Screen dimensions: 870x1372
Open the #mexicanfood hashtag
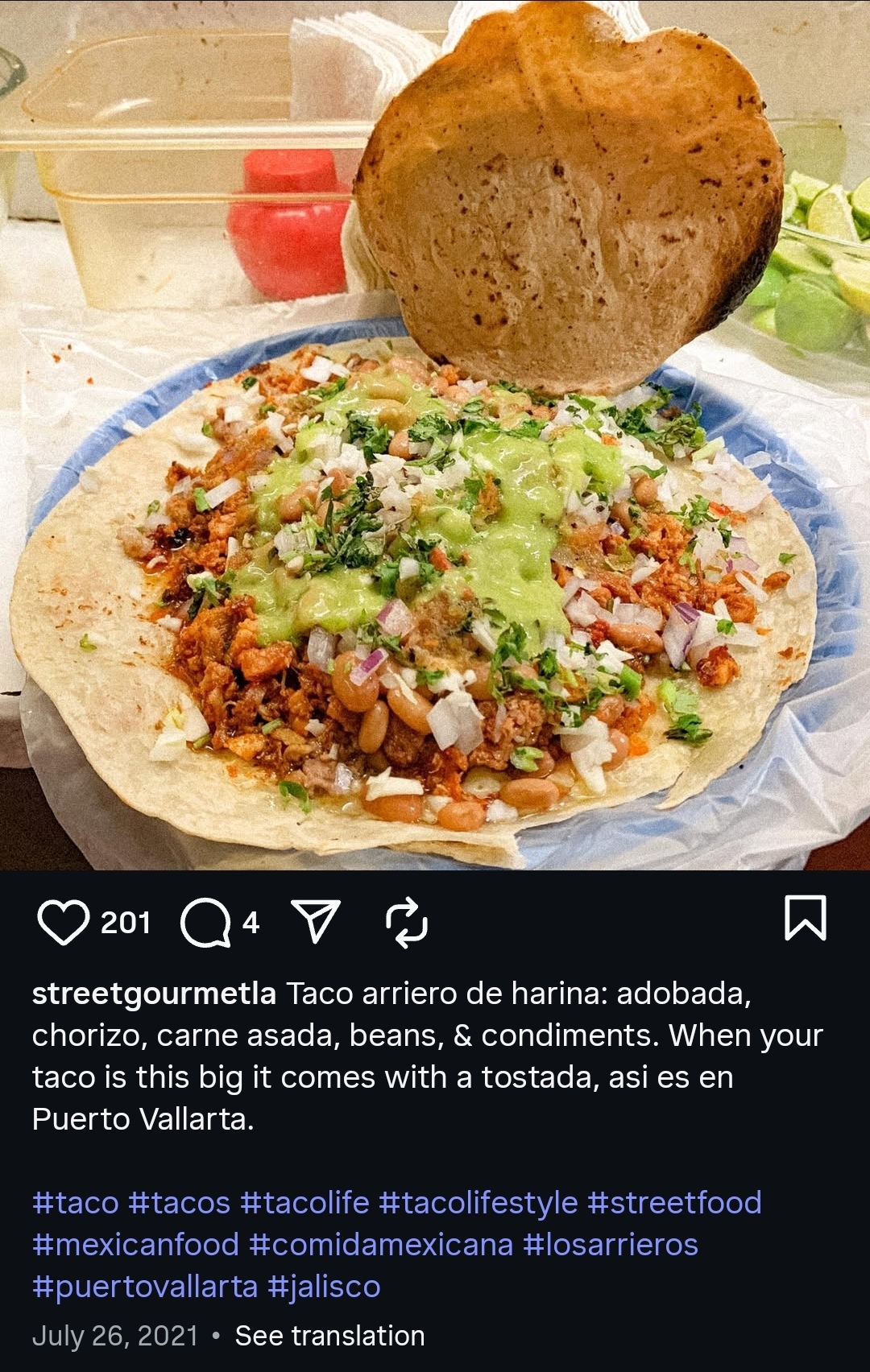pos(135,1245)
